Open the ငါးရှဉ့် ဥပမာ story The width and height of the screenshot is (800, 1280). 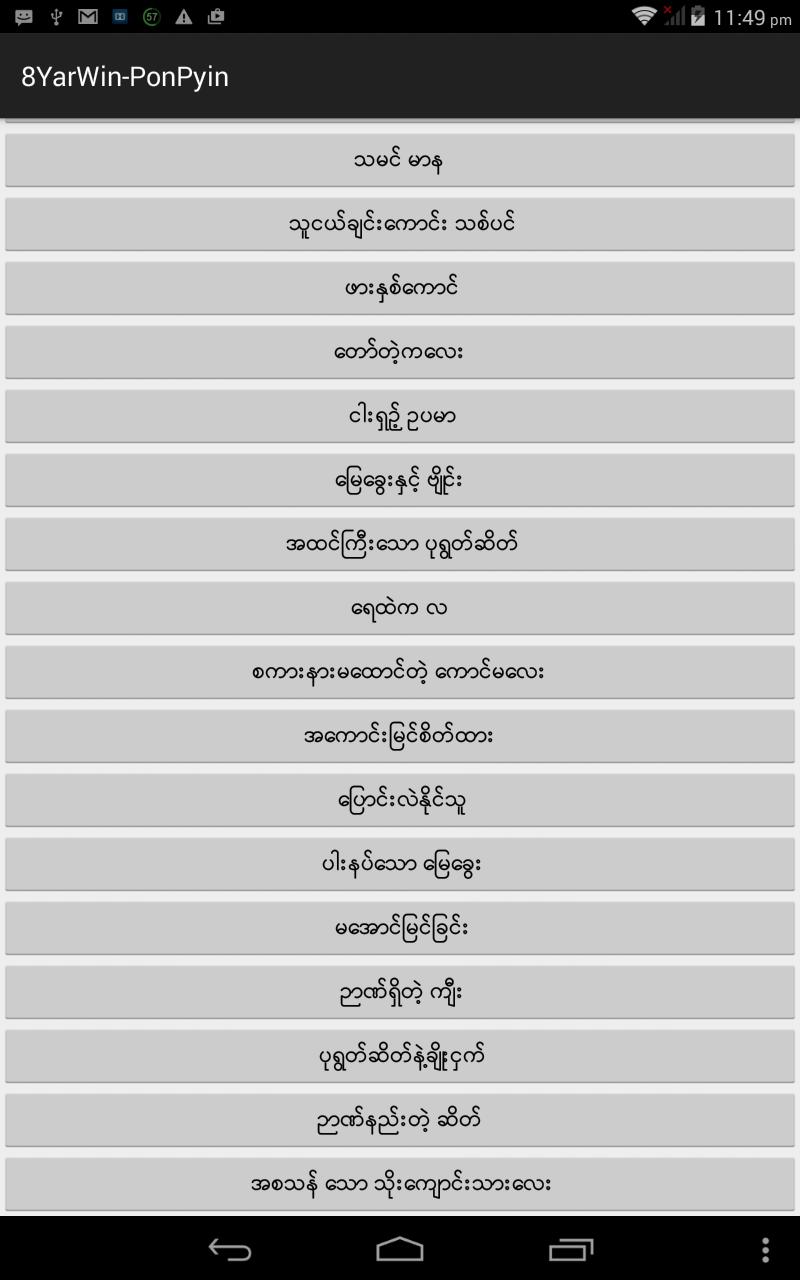point(400,416)
